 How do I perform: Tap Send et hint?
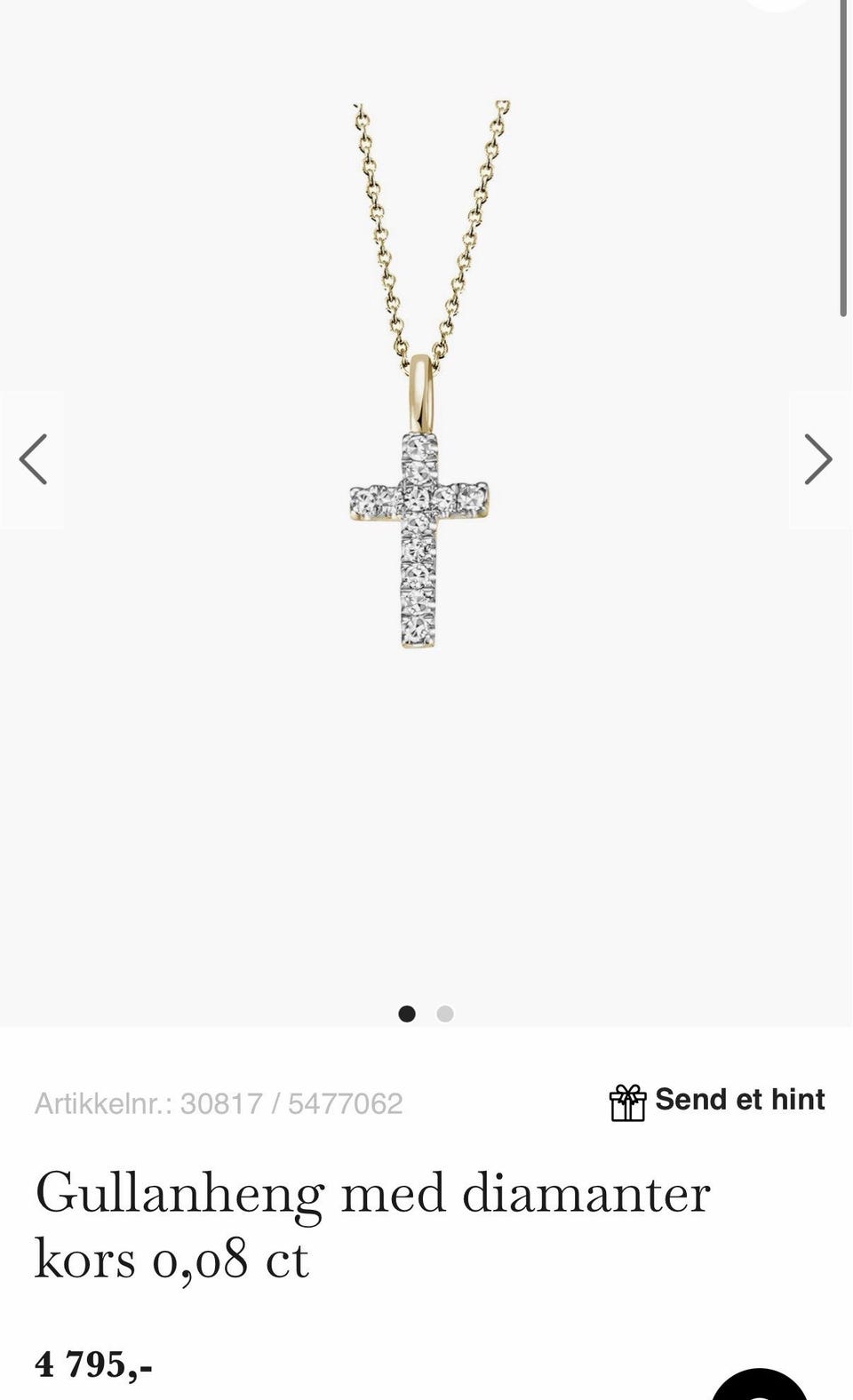coord(717,1102)
